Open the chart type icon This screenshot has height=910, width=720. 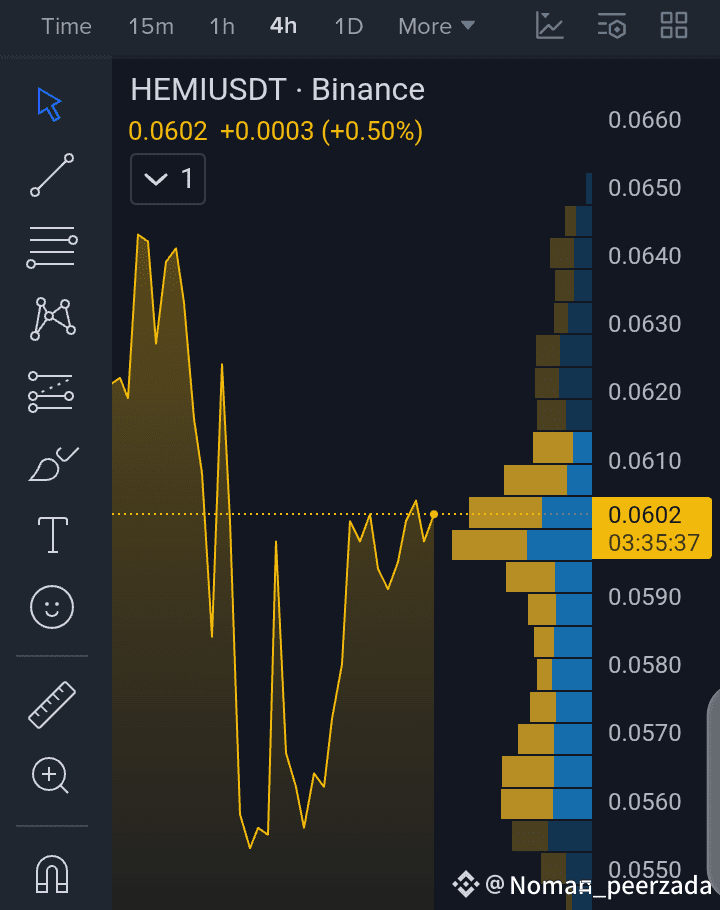pyautogui.click(x=550, y=26)
